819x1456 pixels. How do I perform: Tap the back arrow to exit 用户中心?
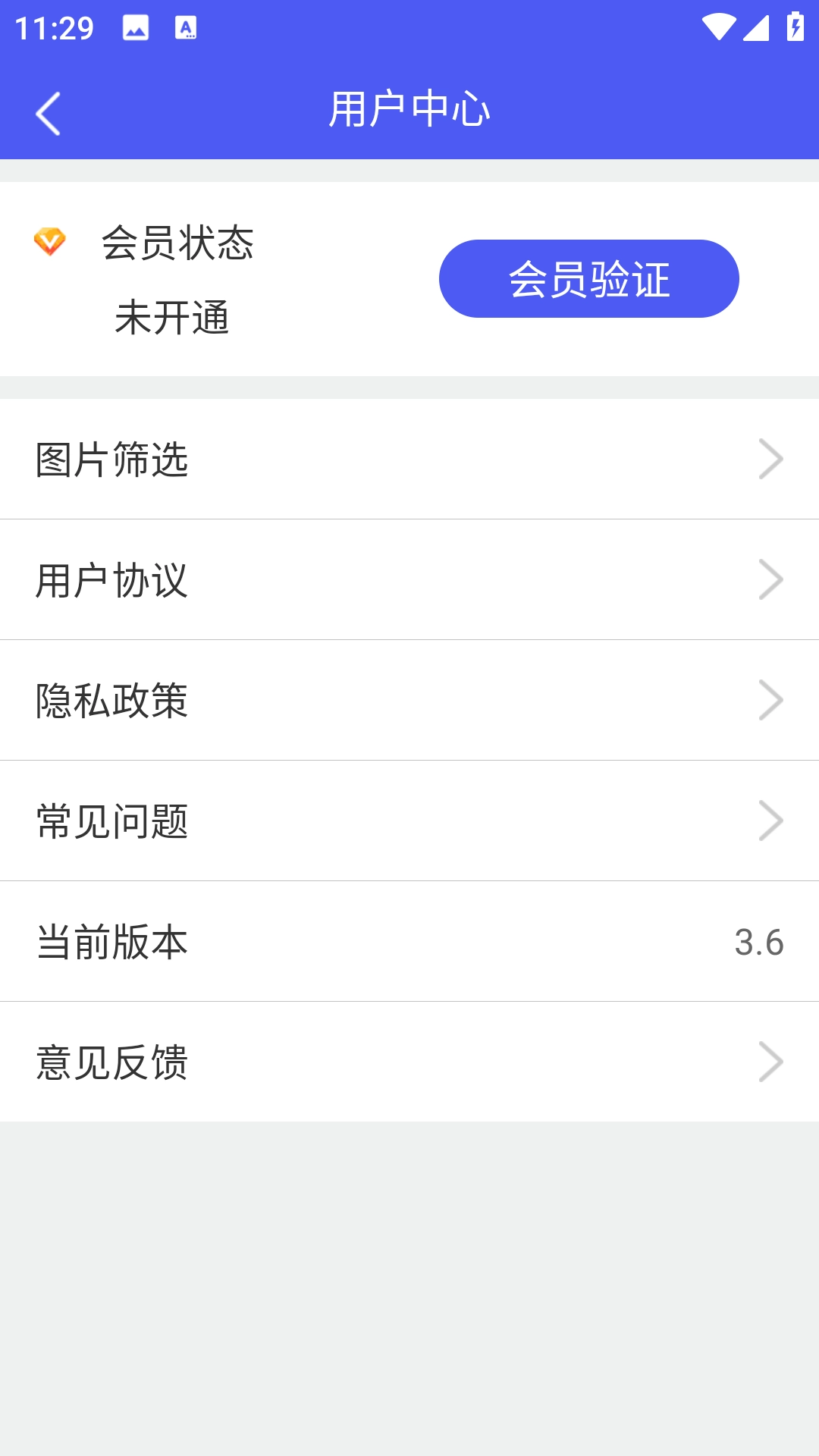[48, 114]
